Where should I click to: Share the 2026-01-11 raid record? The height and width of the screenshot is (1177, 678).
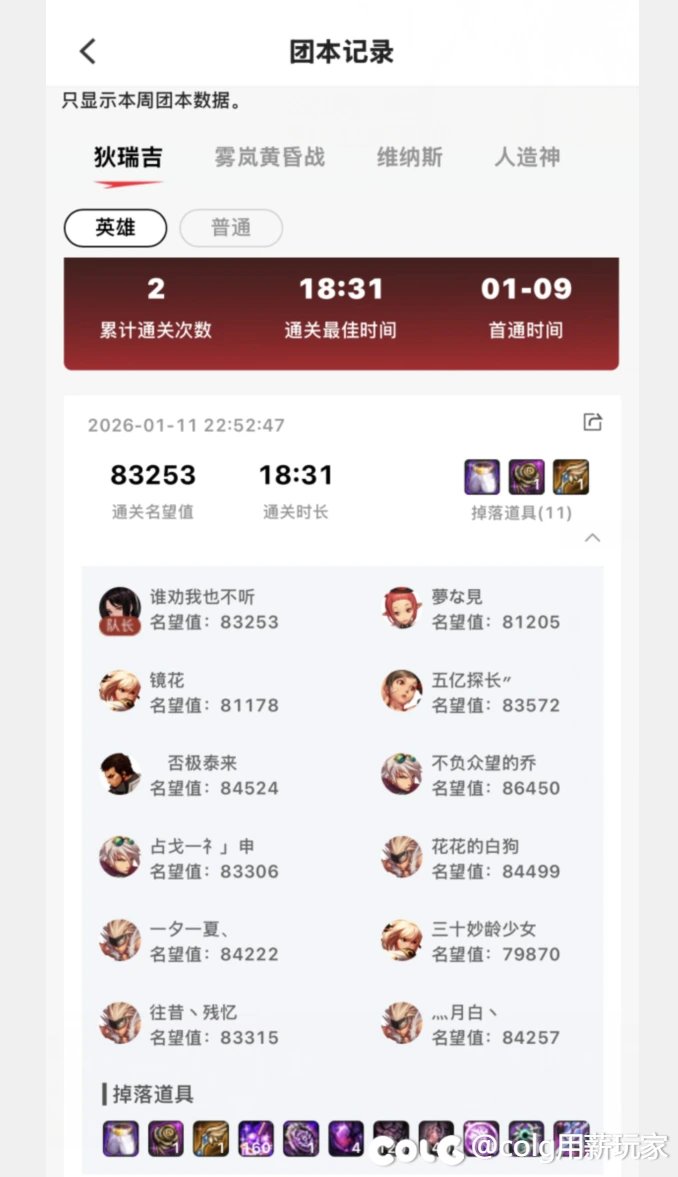click(x=592, y=423)
